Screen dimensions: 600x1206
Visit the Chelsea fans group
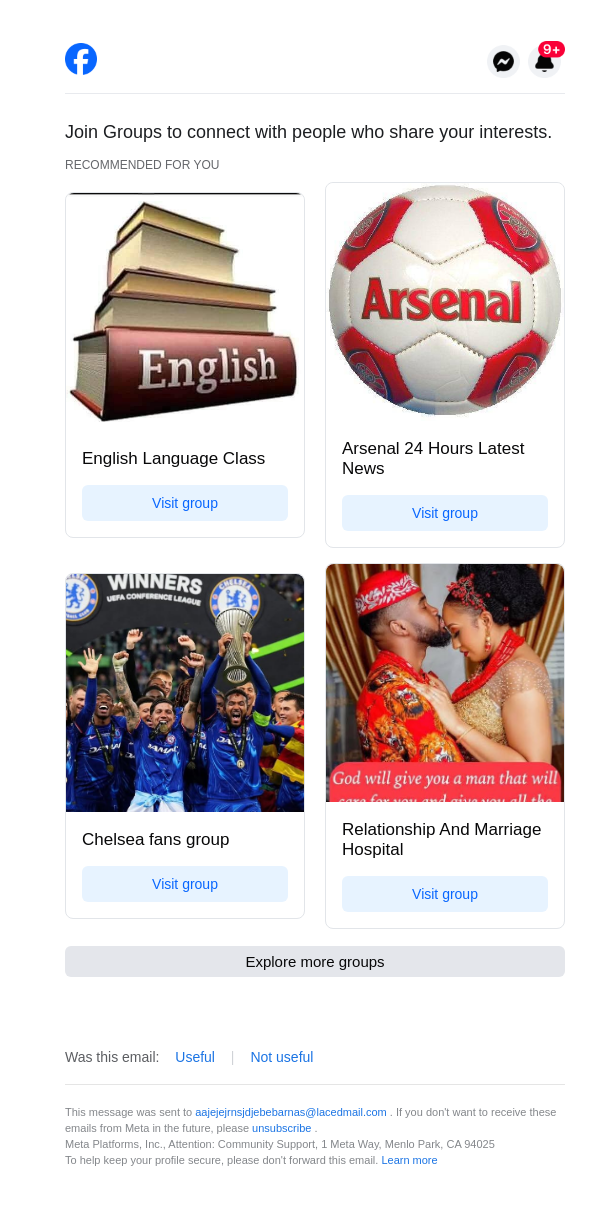[185, 884]
